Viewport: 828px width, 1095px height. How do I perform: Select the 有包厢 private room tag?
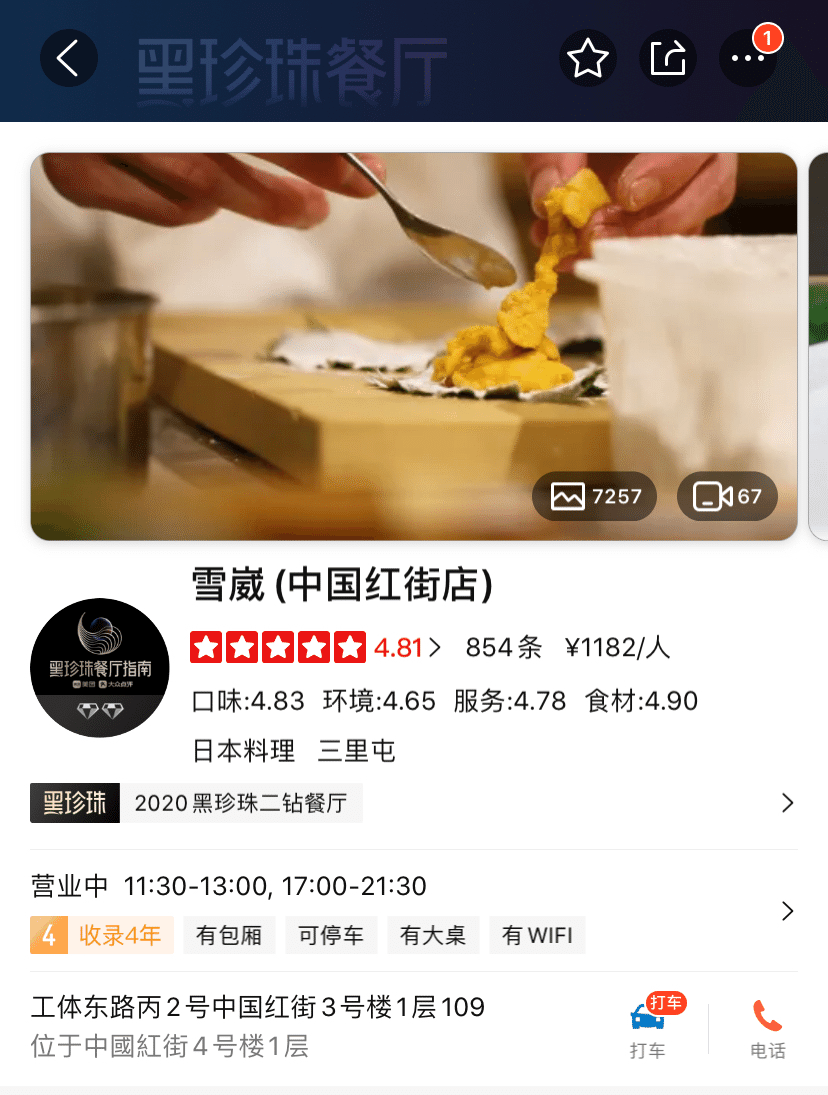(229, 935)
